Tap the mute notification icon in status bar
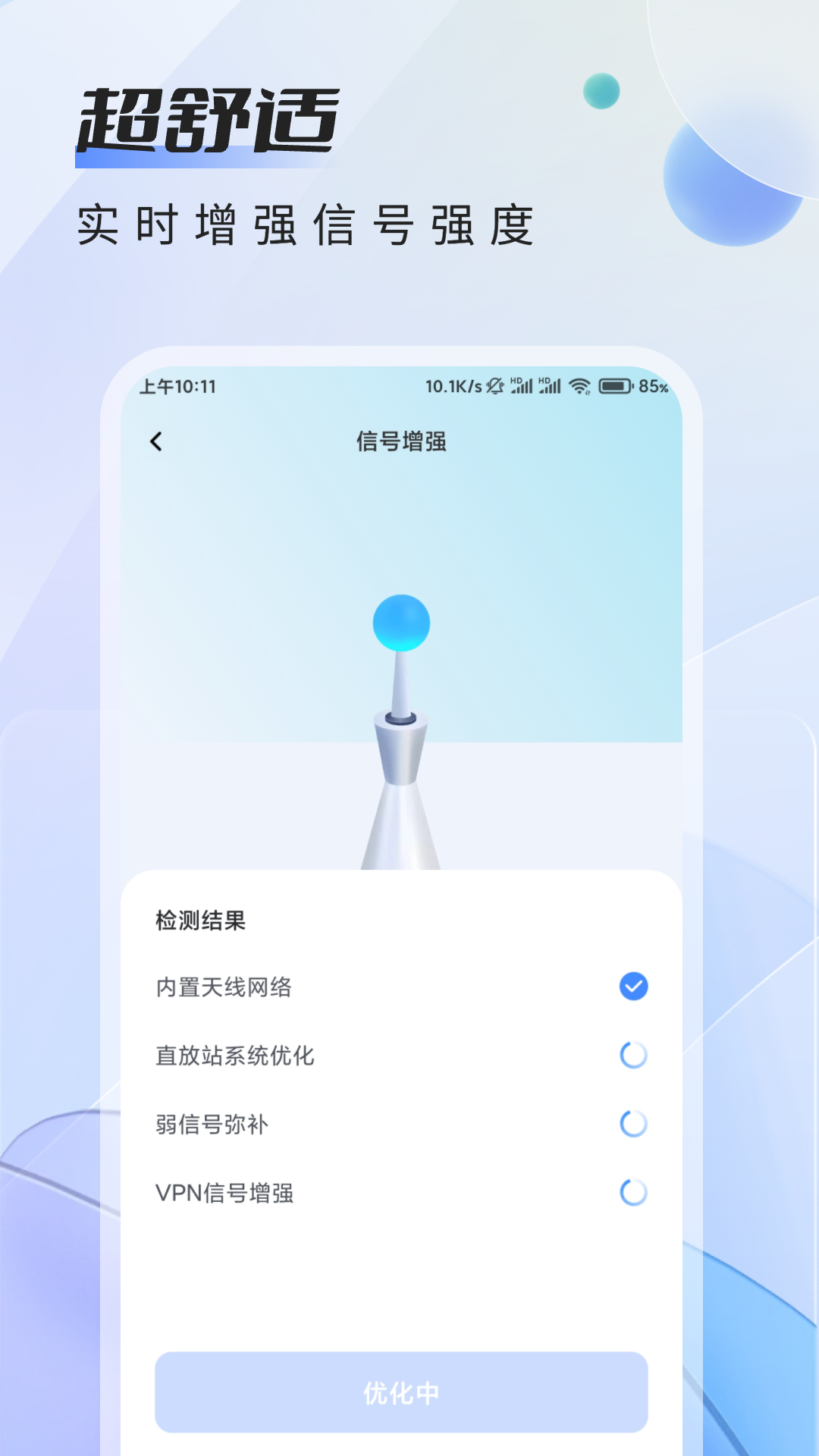The width and height of the screenshot is (819, 1456). pos(495,387)
